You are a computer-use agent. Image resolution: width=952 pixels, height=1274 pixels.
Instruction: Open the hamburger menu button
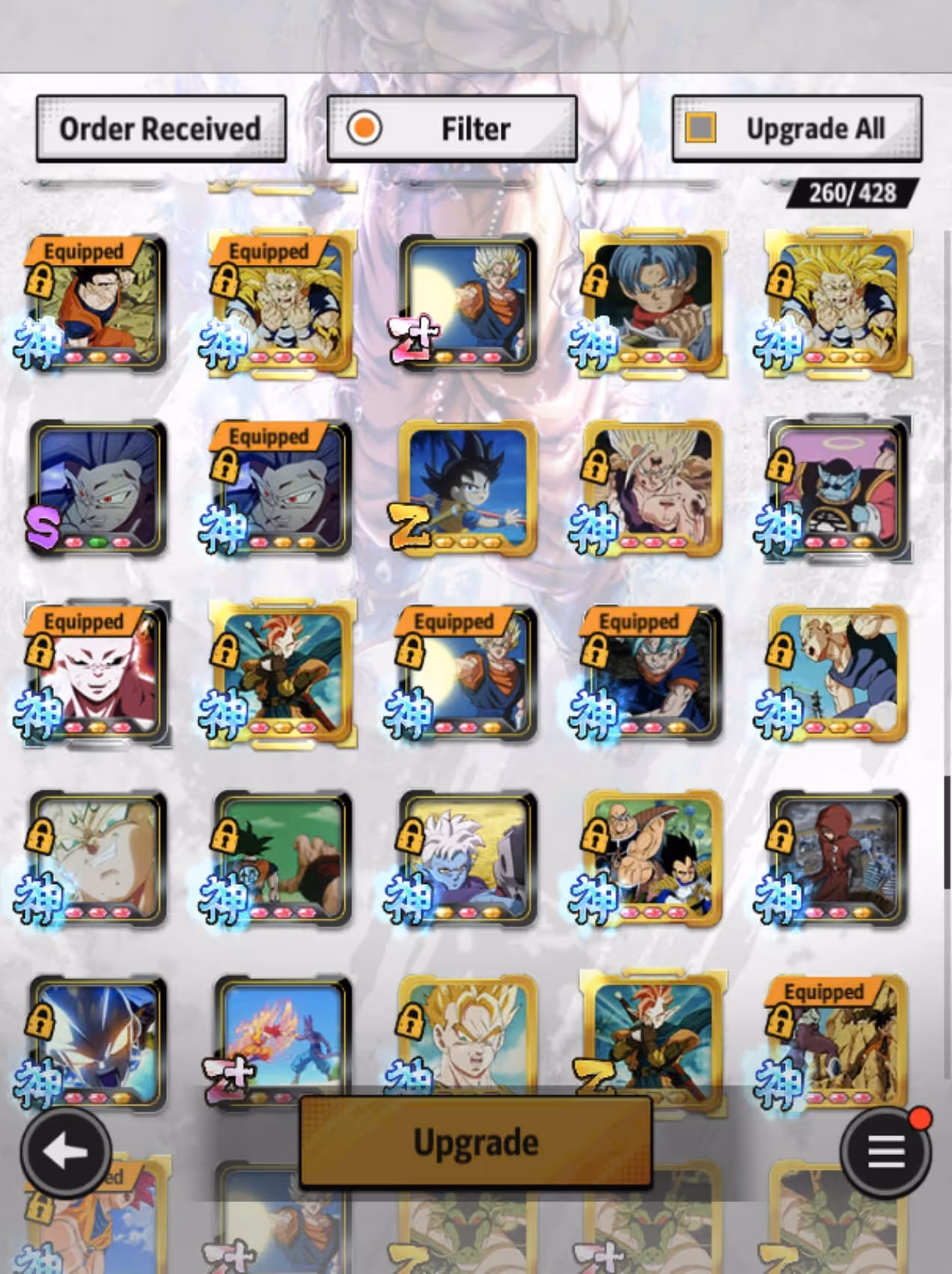coord(886,1152)
